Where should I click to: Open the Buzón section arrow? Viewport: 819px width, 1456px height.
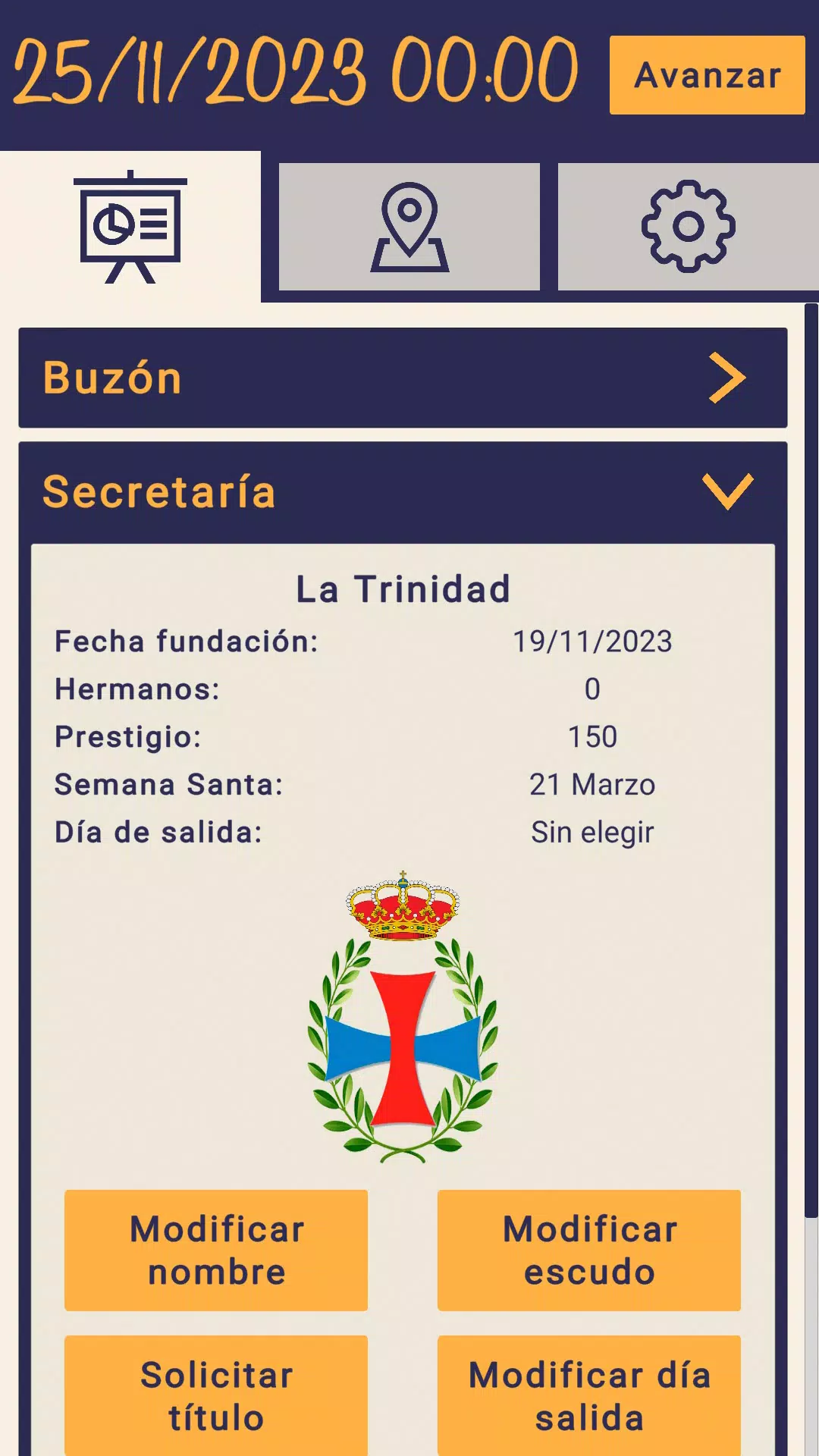pyautogui.click(x=730, y=378)
